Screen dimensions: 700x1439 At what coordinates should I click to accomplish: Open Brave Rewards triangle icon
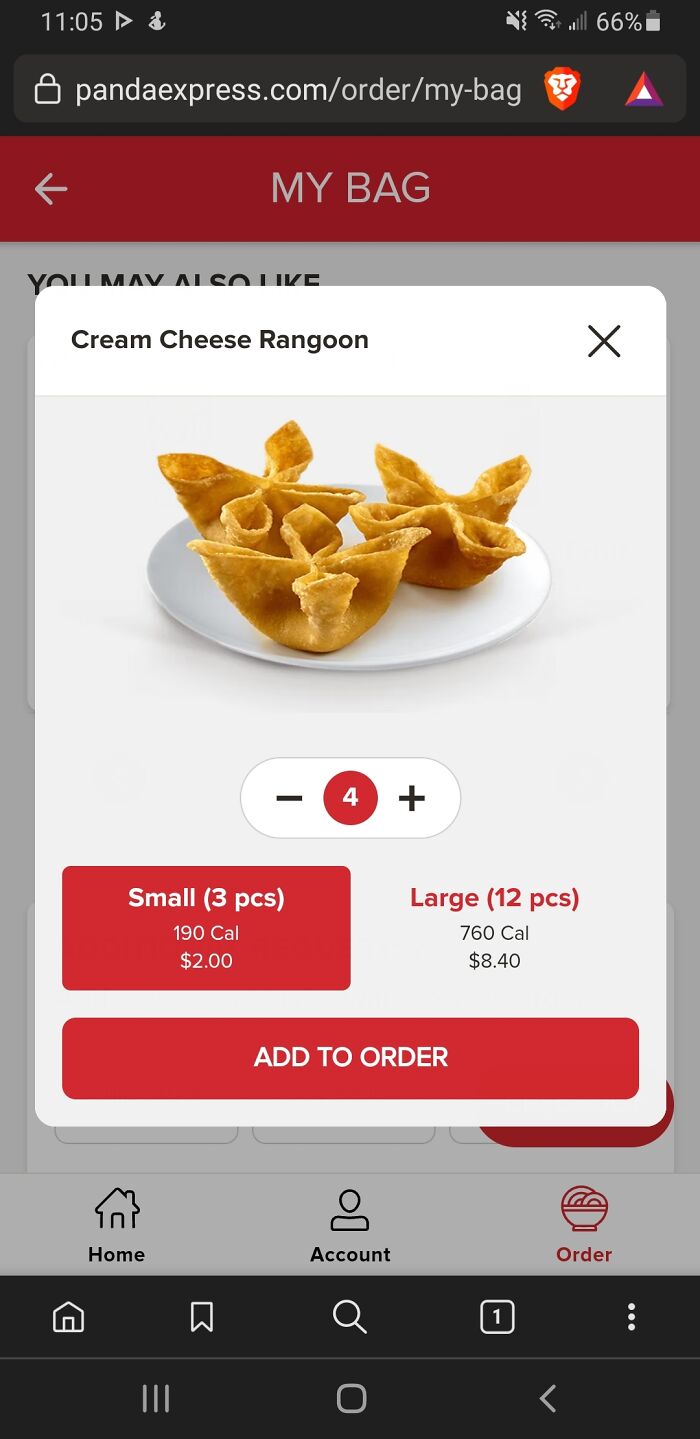[x=644, y=91]
